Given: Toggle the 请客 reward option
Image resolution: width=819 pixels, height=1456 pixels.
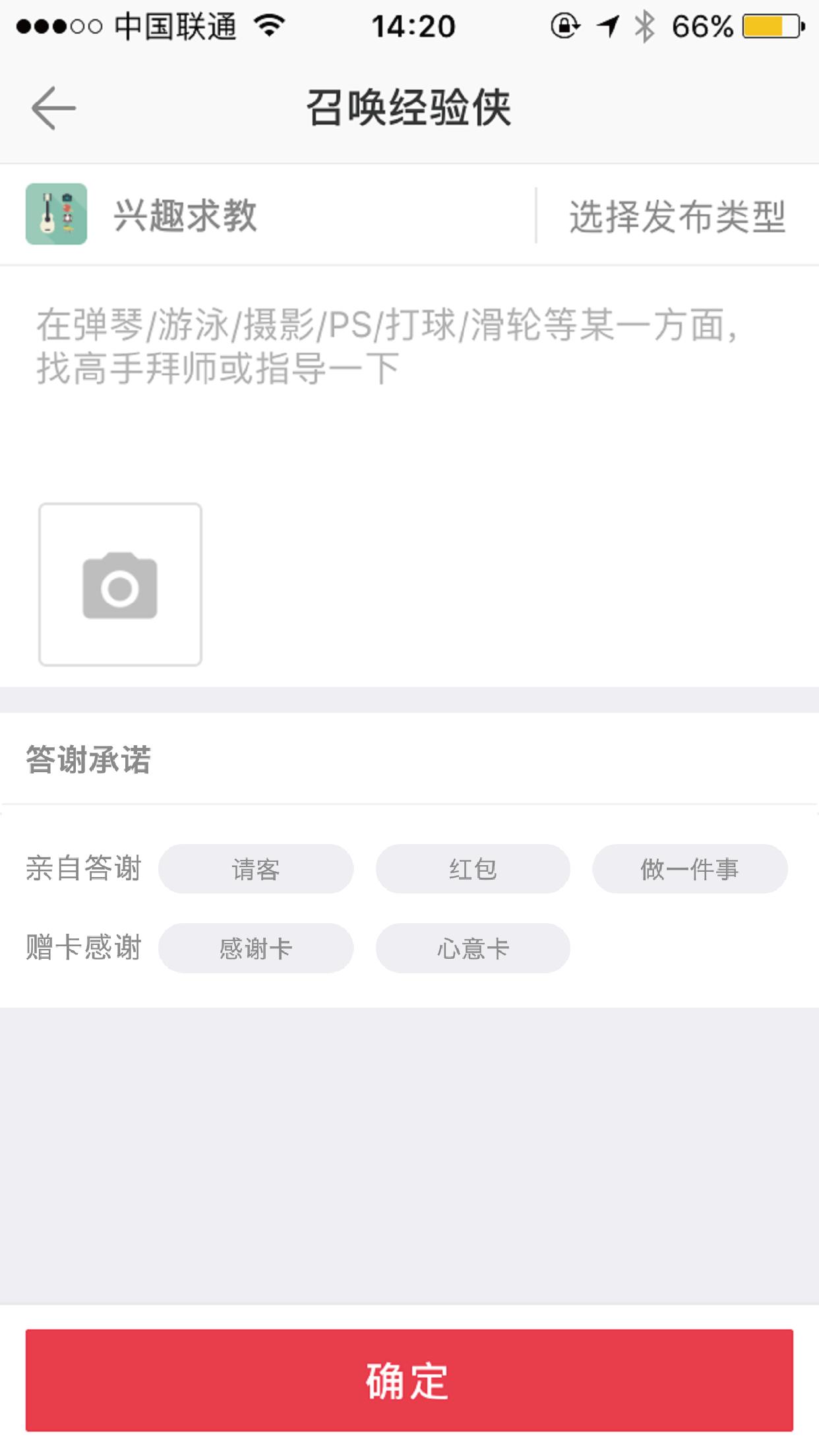Looking at the screenshot, I should coord(257,869).
